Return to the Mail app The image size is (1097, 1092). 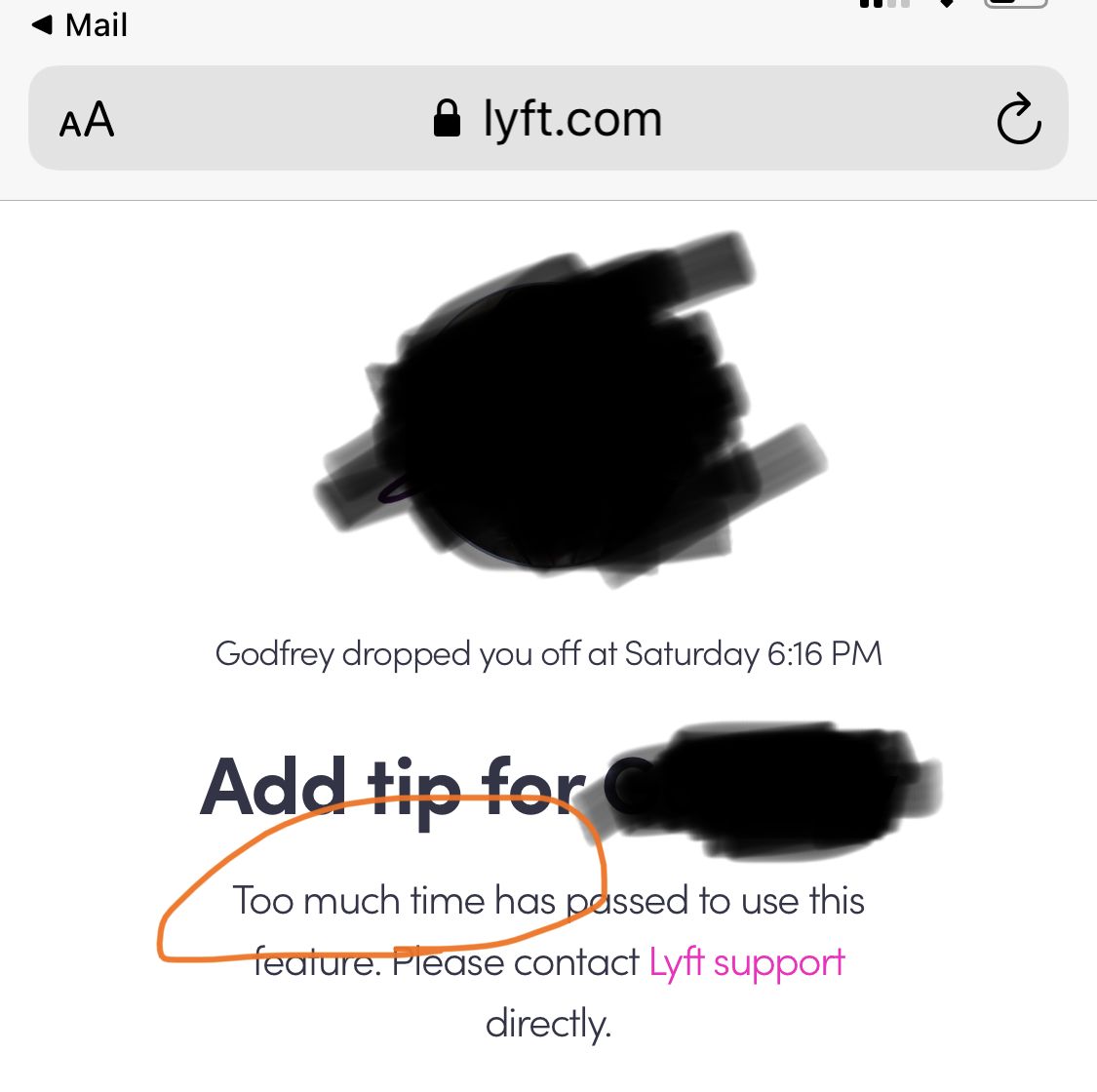80,24
